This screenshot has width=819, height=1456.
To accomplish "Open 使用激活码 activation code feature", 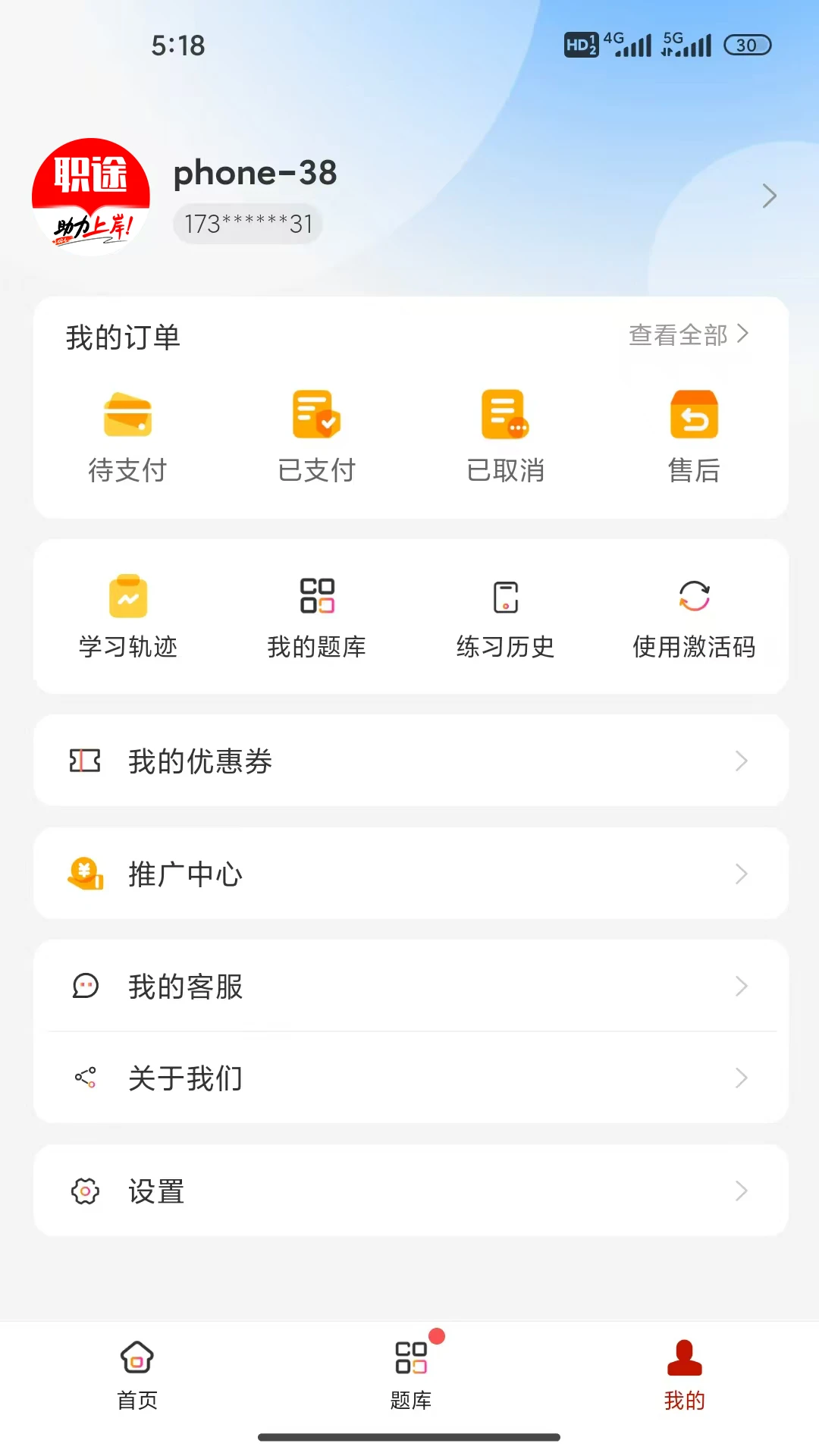I will pos(692,614).
